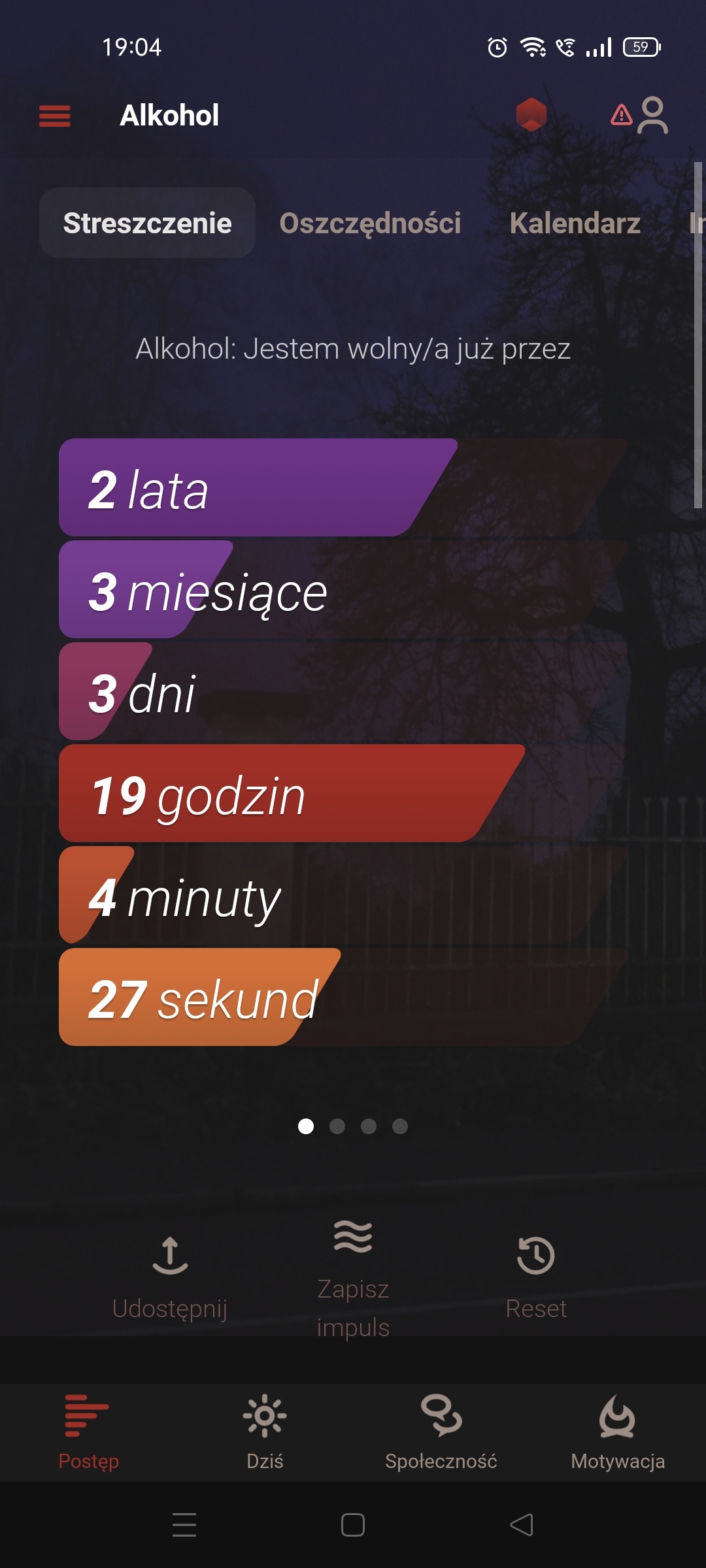
Task: Switch to the Kalendarz tab
Action: [x=575, y=223]
